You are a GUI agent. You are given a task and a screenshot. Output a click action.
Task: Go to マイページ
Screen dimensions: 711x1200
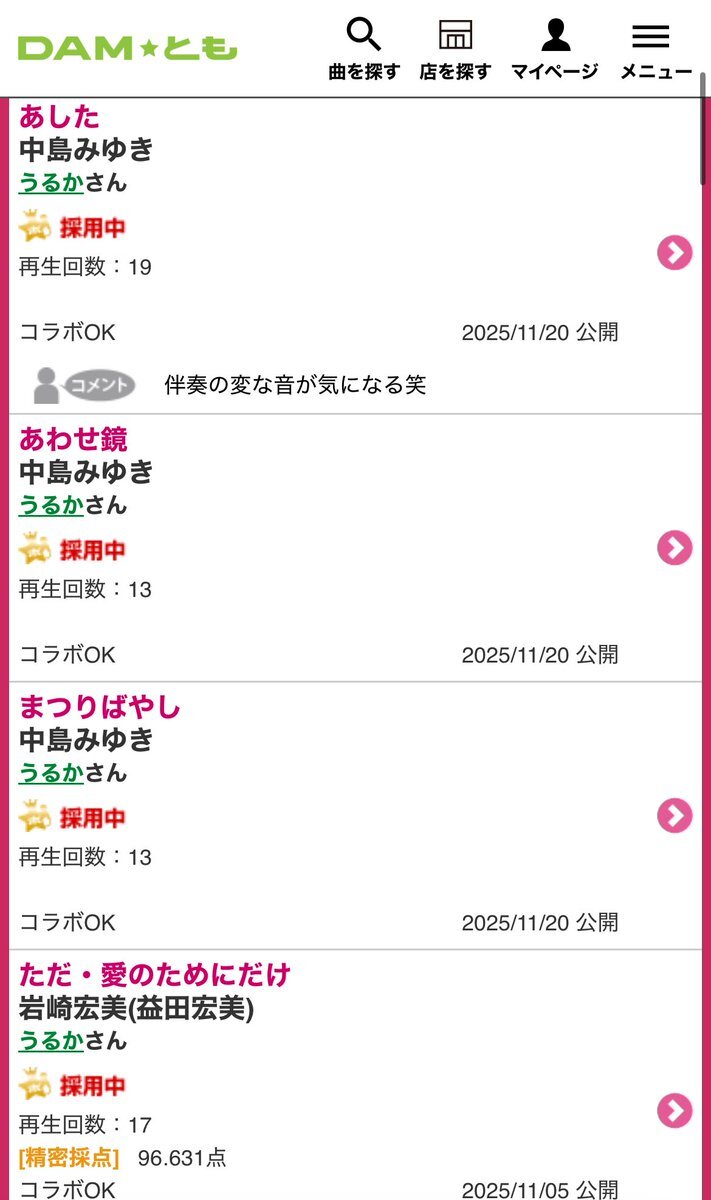point(555,49)
